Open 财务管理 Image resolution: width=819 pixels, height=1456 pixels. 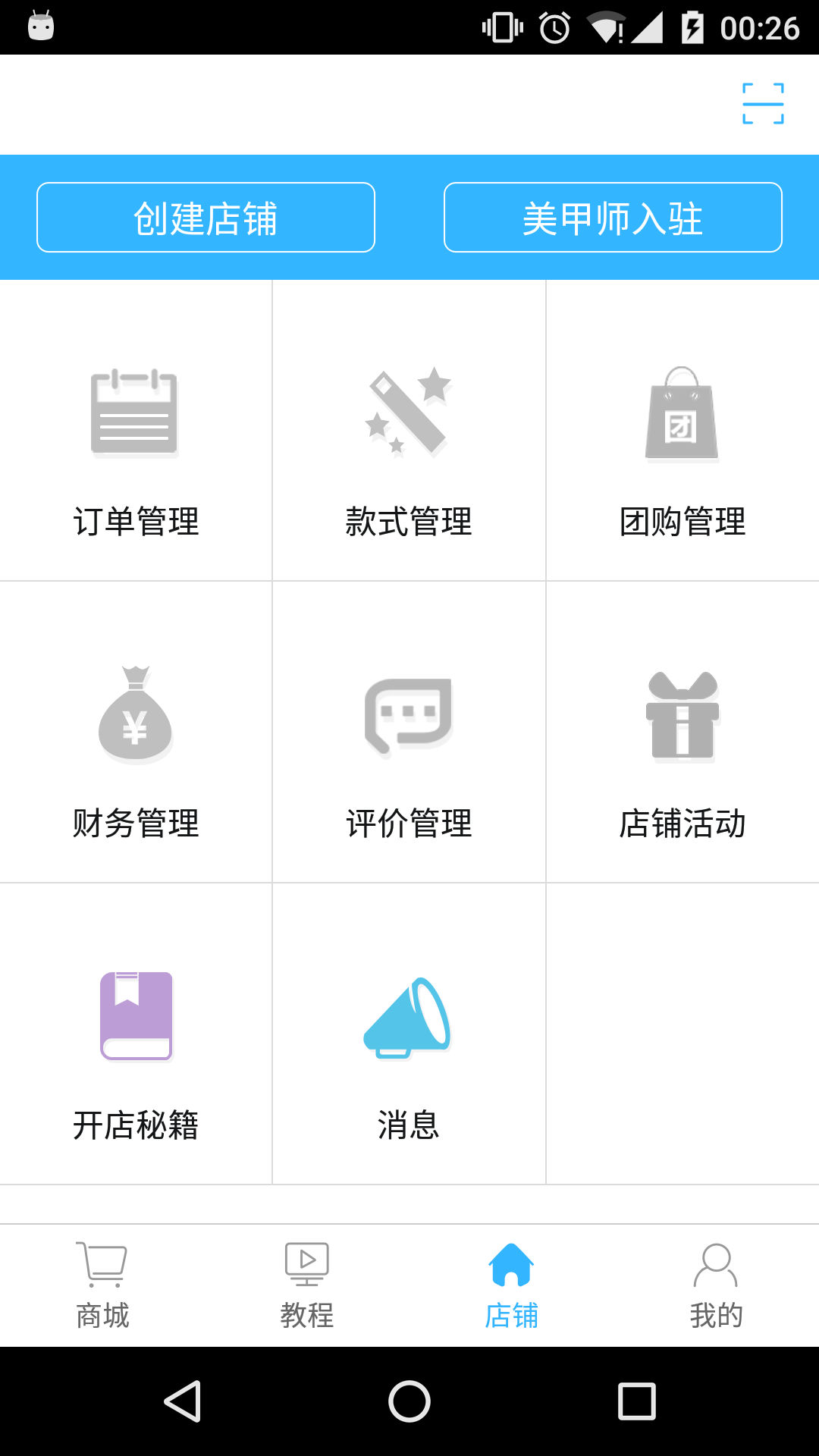pos(136,733)
